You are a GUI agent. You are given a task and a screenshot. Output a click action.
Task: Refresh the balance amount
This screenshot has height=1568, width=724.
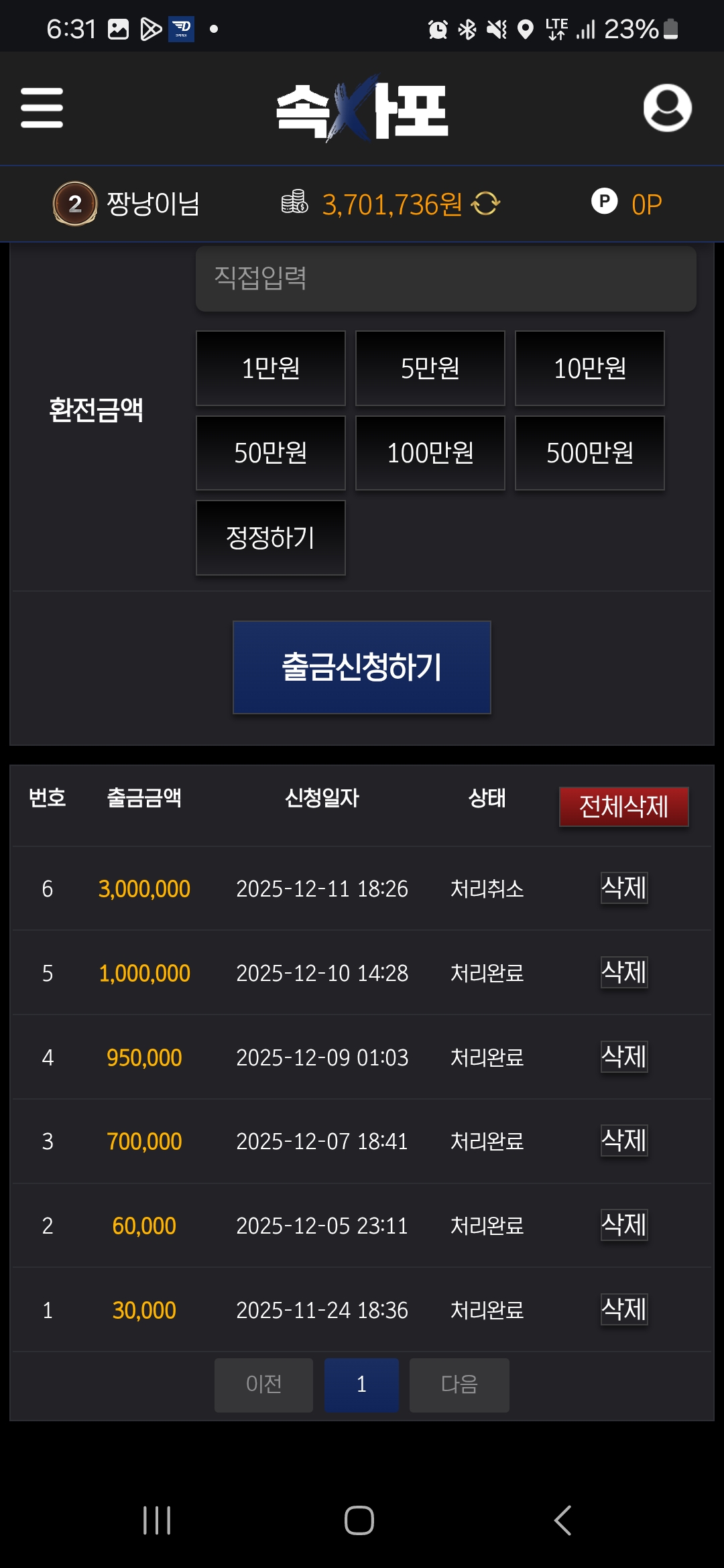tap(485, 204)
